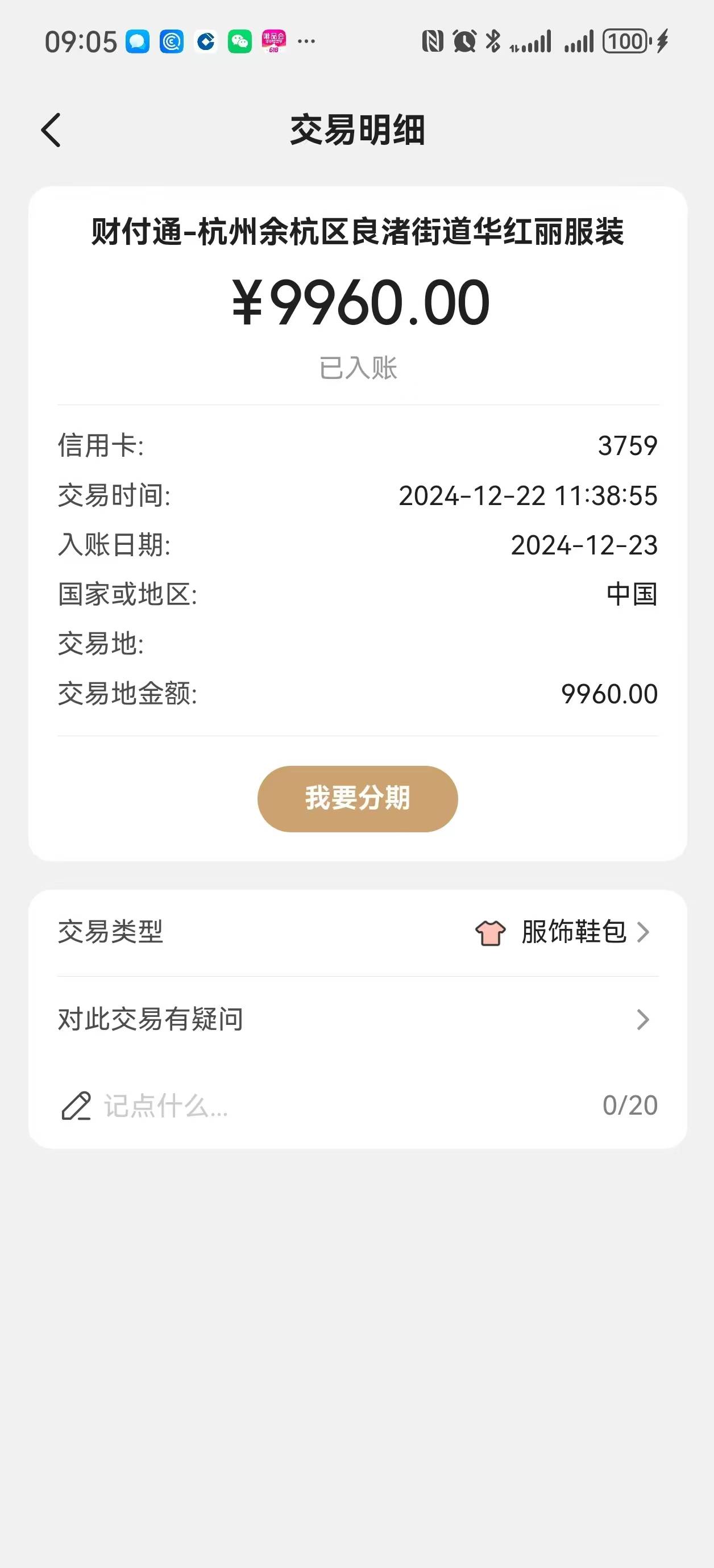Screen dimensions: 714x1568
Task: Tap the 我要分期 installment button
Action: pos(358,799)
